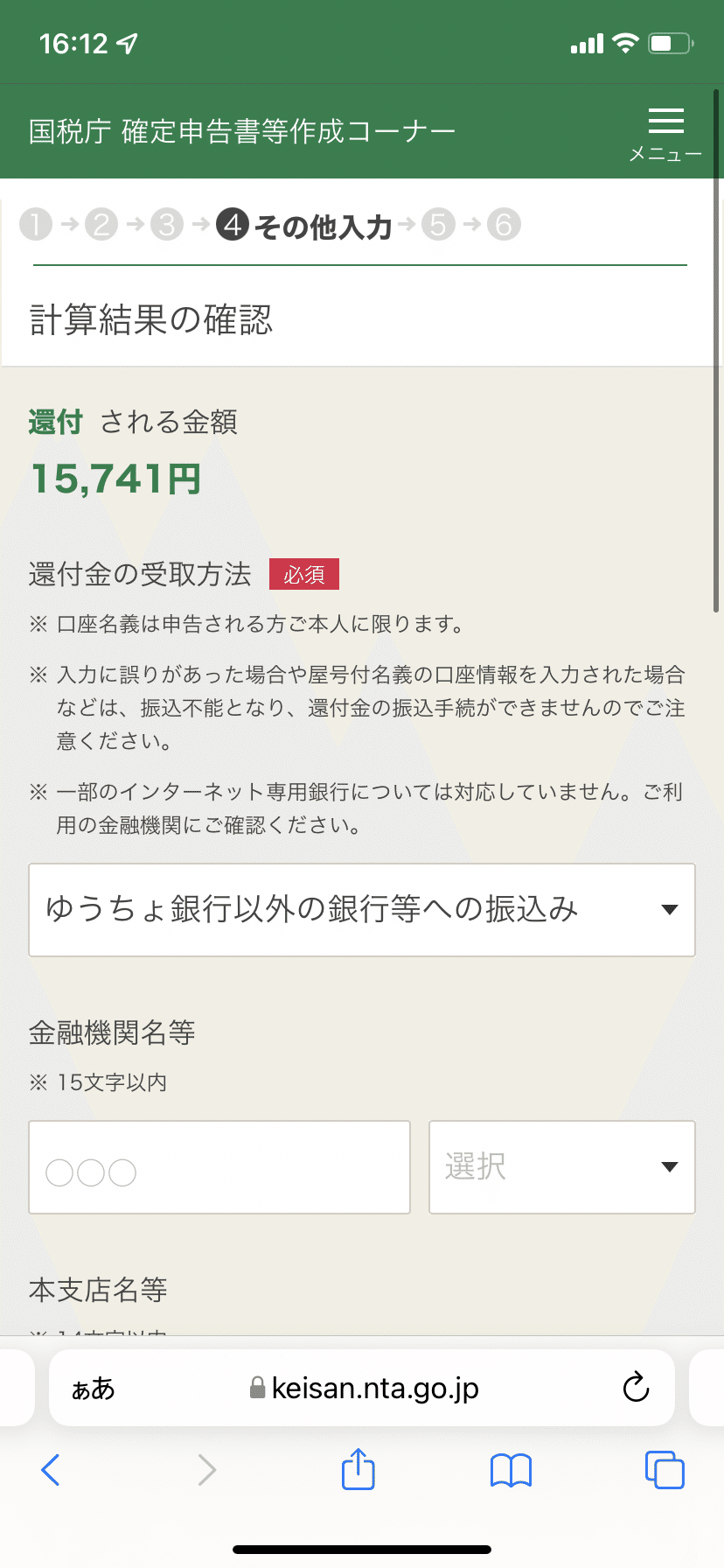Tap the keisan.nta.go.jp address bar

tap(362, 1388)
